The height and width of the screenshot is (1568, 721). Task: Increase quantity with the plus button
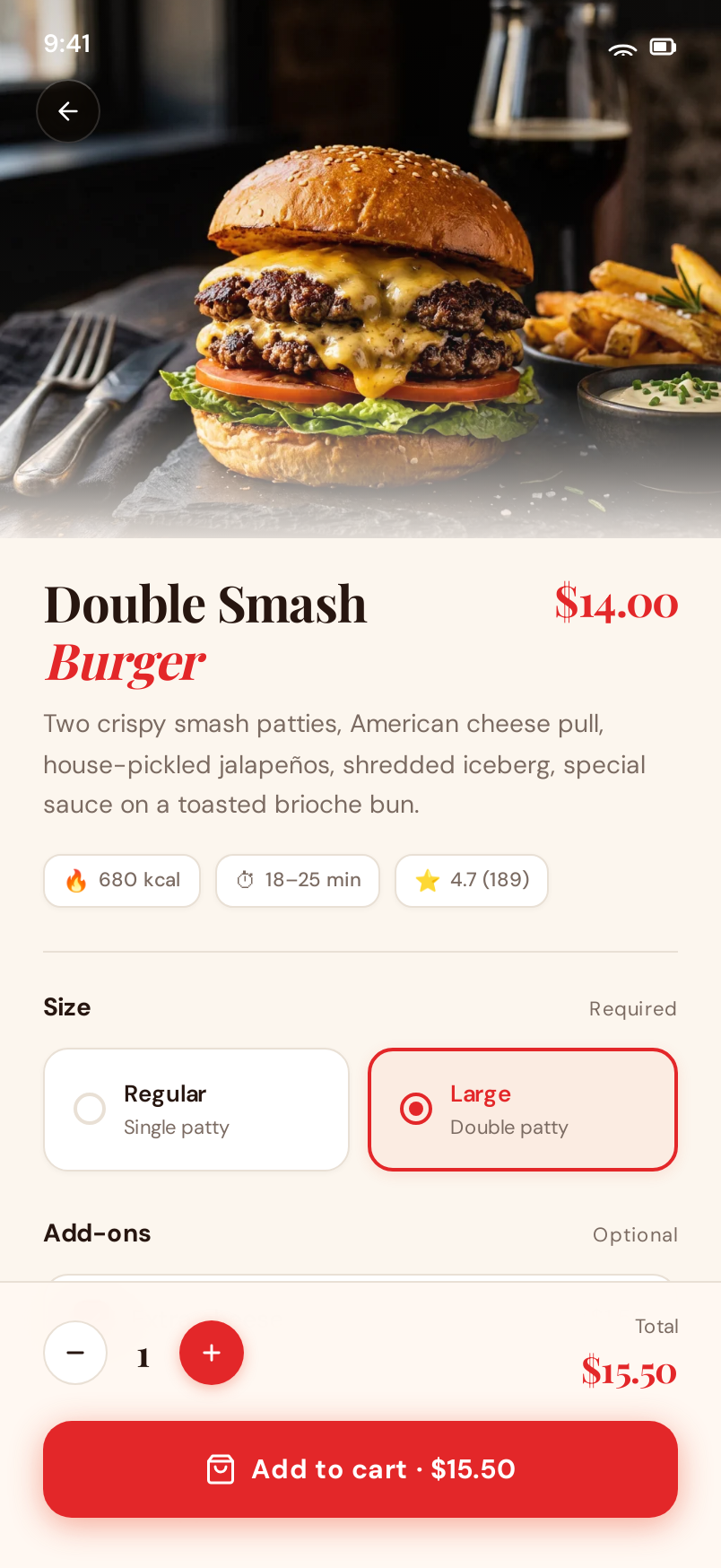pyautogui.click(x=212, y=1353)
